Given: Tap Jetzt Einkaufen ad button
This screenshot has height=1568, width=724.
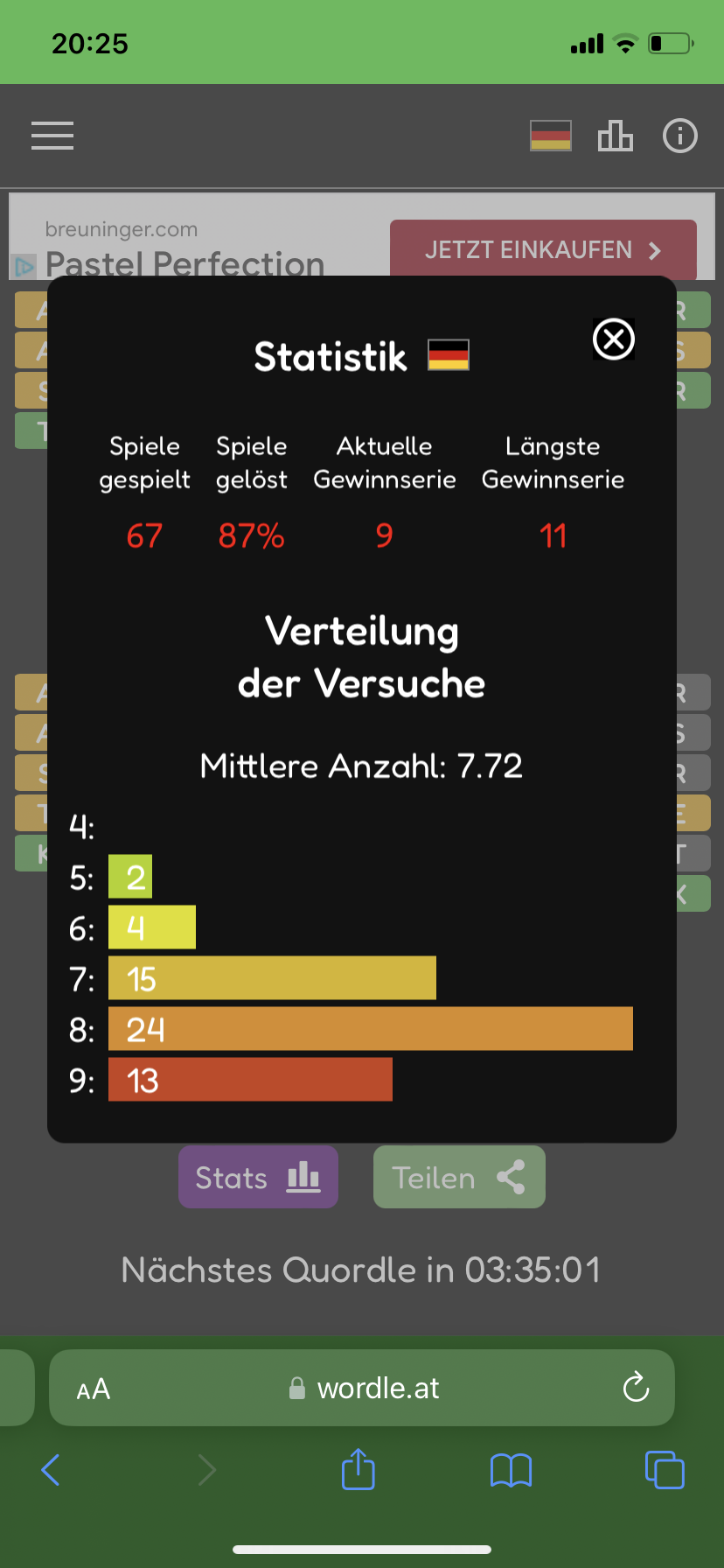Looking at the screenshot, I should point(543,249).
